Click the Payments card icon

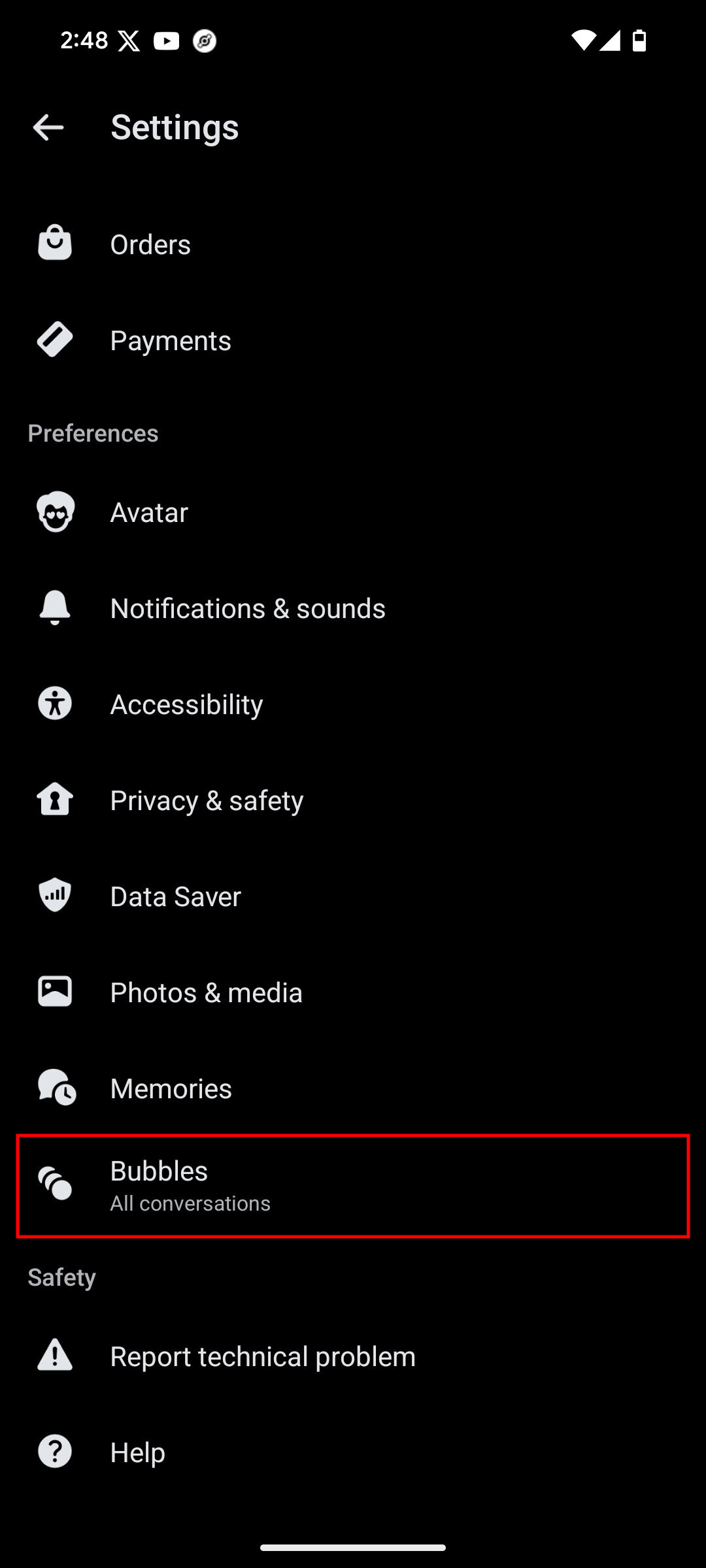pyautogui.click(x=54, y=339)
